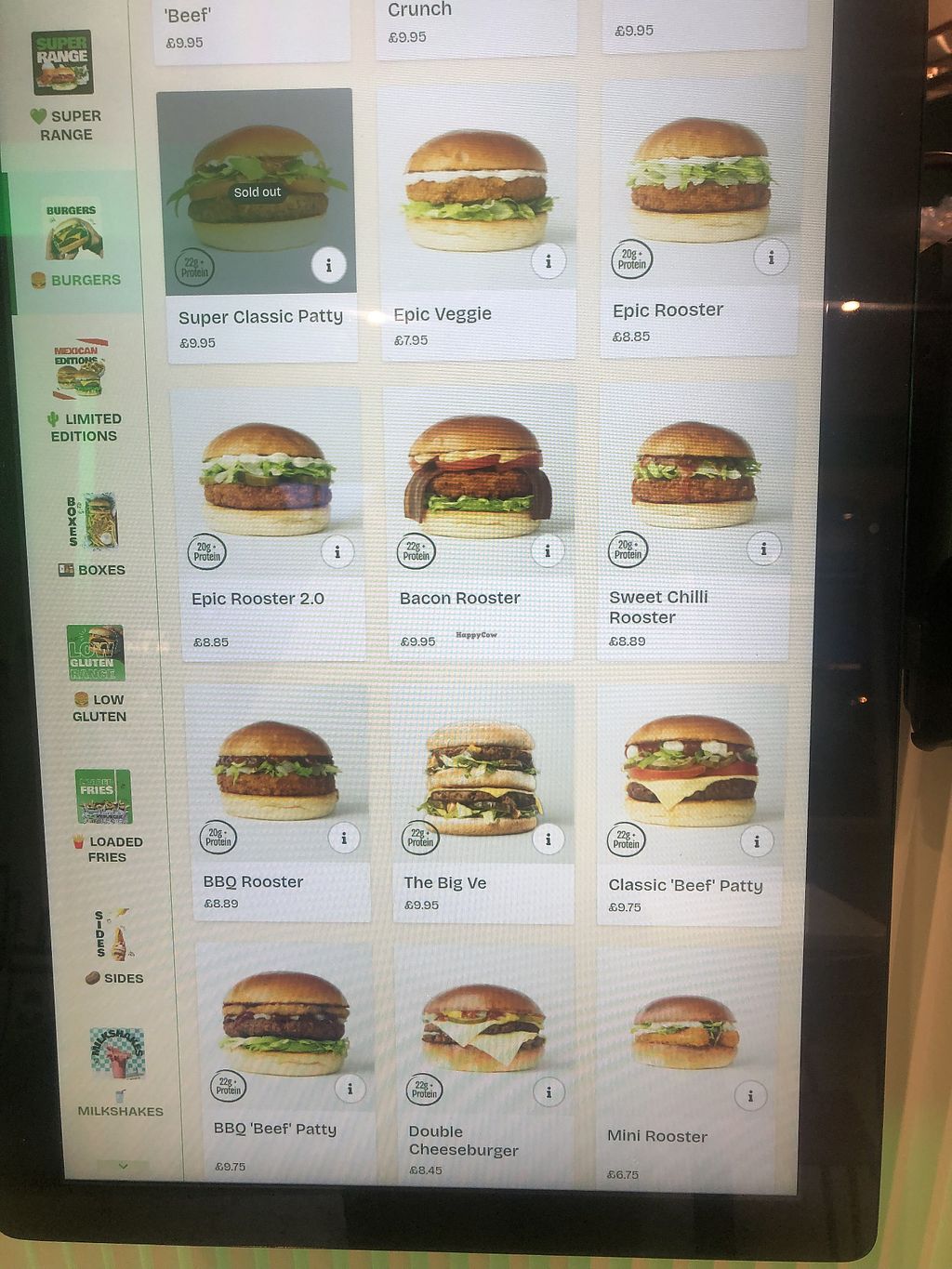
Task: Switch to the Sides category
Action: tap(113, 946)
